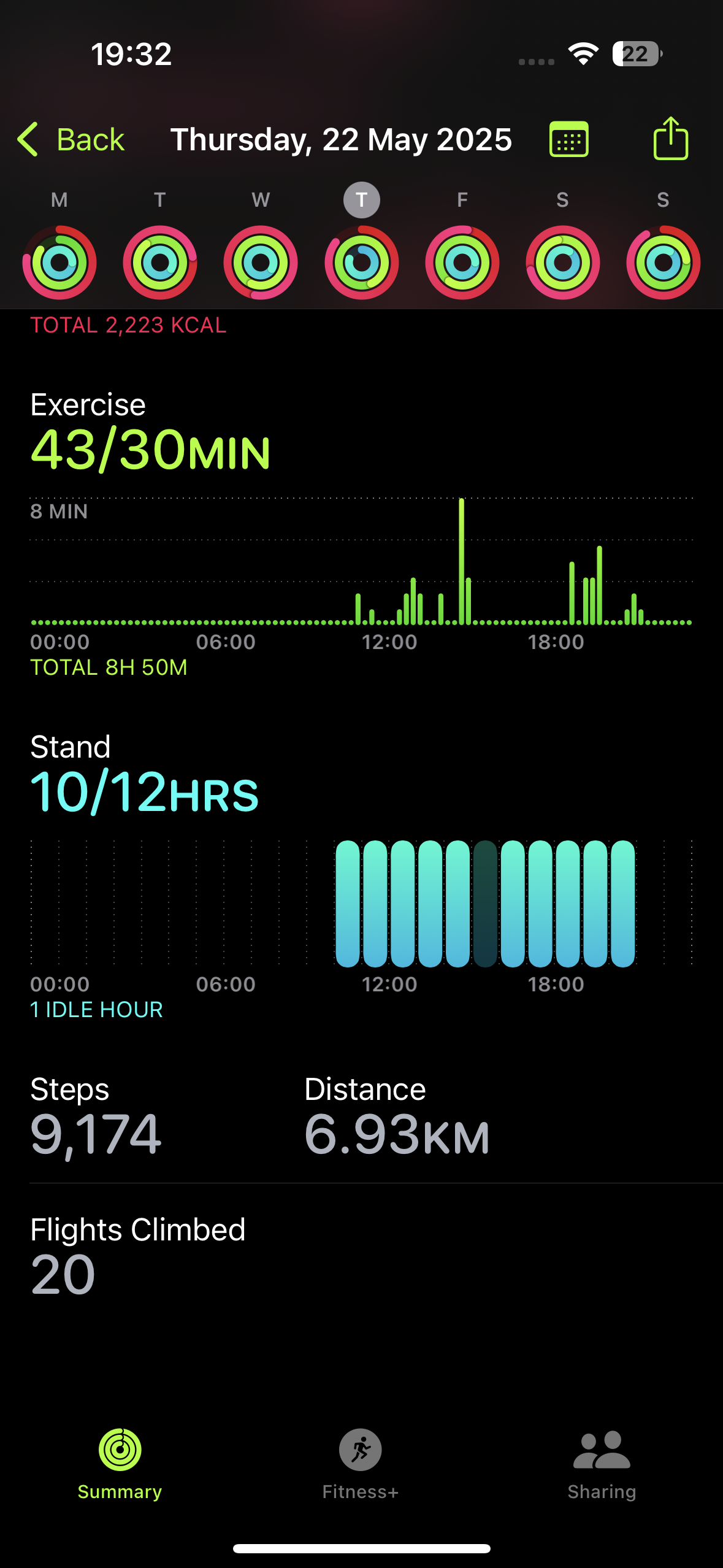Select Wednesday's activity rings
Viewport: 723px width, 1568px height.
click(x=261, y=263)
